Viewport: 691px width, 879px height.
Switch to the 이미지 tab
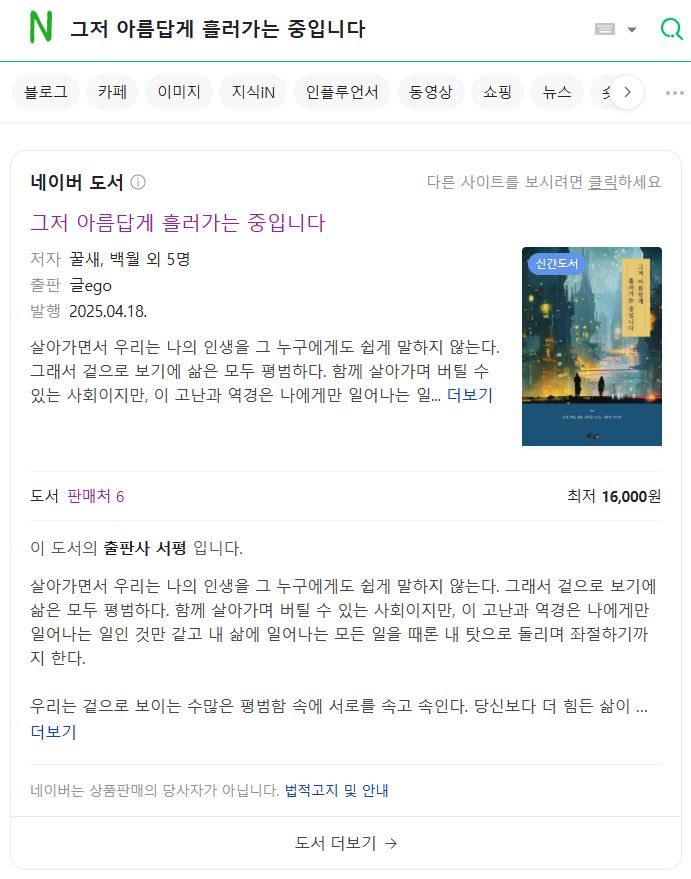pyautogui.click(x=179, y=92)
